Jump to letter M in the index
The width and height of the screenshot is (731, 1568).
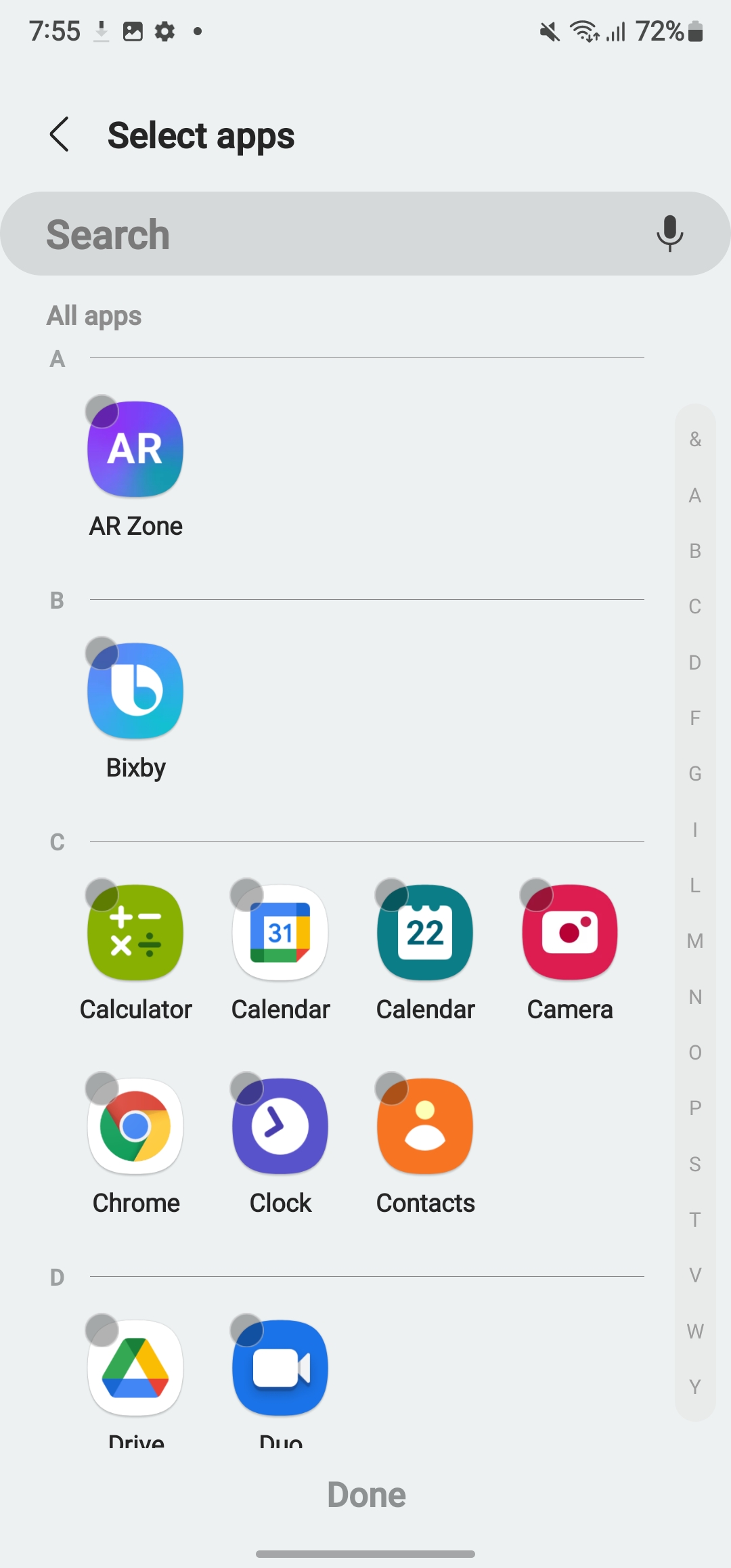point(695,941)
